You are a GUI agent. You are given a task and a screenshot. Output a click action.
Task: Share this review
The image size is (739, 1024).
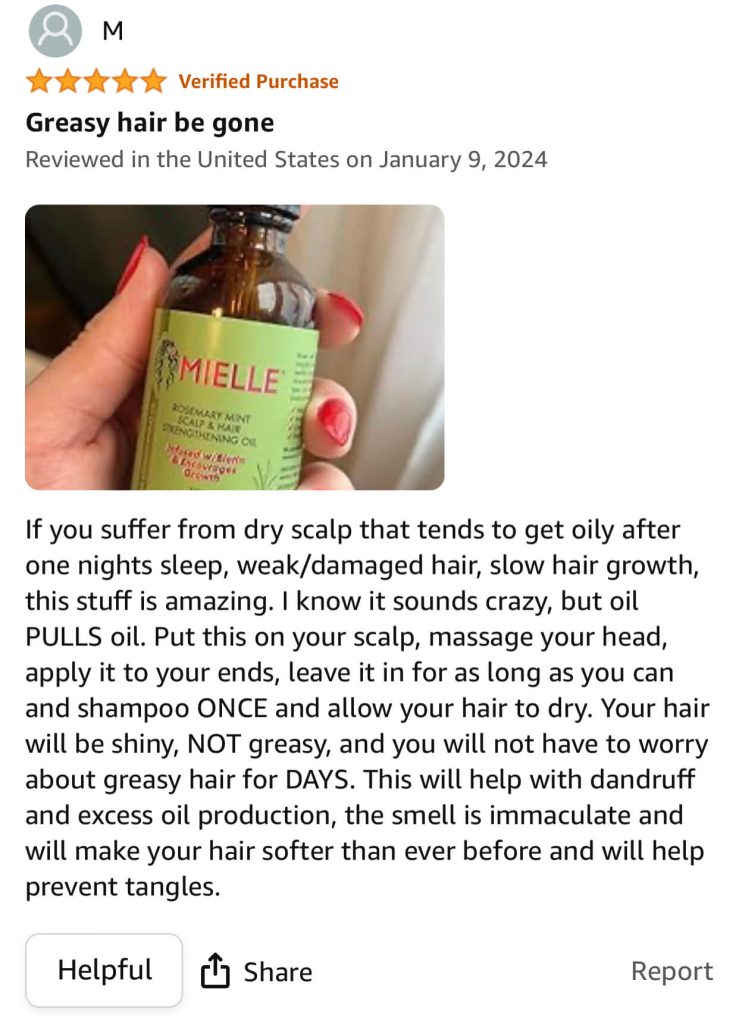click(257, 971)
